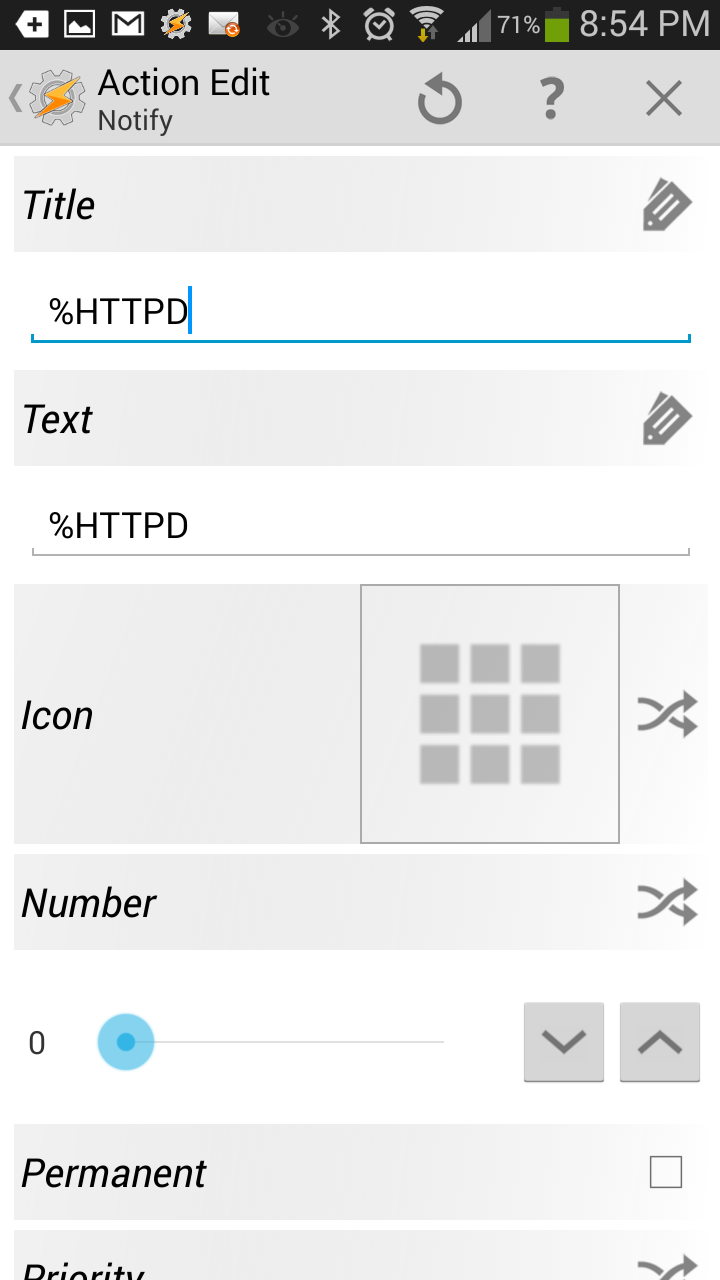720x1280 pixels.
Task: Close the Action Edit screen
Action: click(x=664, y=99)
